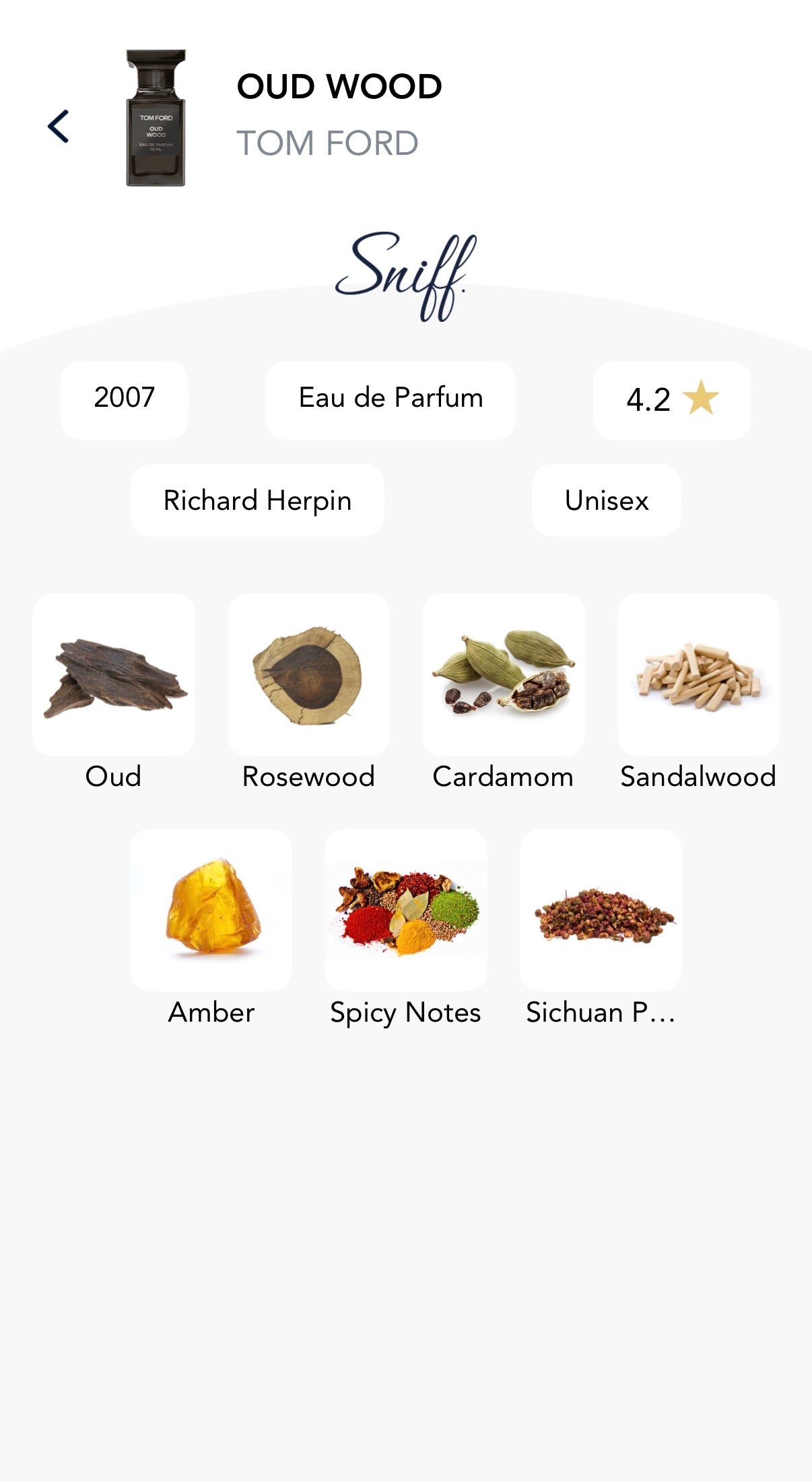
Task: Select the Eau de Parfum chip
Action: pos(391,399)
